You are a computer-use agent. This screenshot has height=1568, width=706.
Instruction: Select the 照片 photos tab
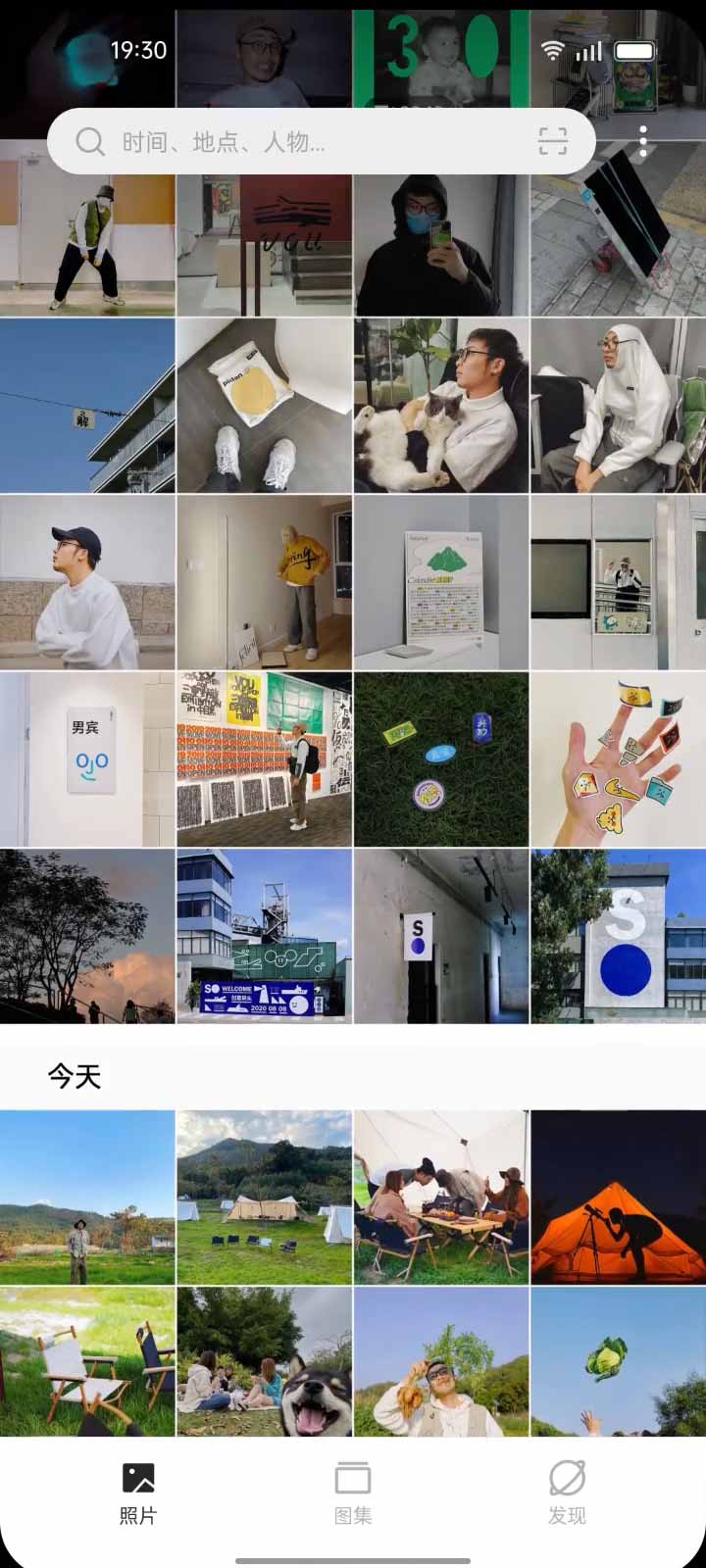coord(138,1493)
